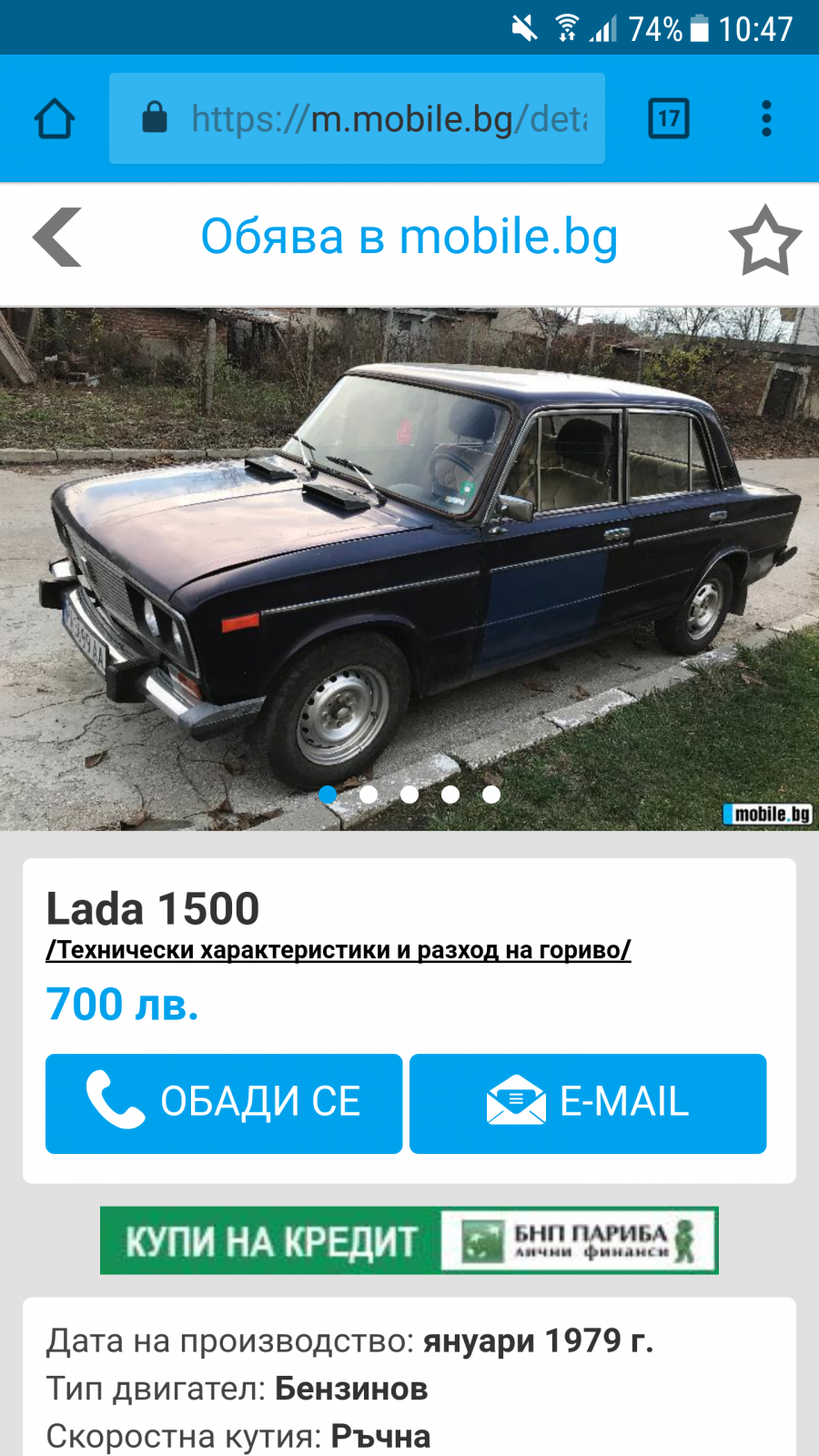Send the seller an E-MAIL
Screen dimensions: 819x1456
[588, 1103]
